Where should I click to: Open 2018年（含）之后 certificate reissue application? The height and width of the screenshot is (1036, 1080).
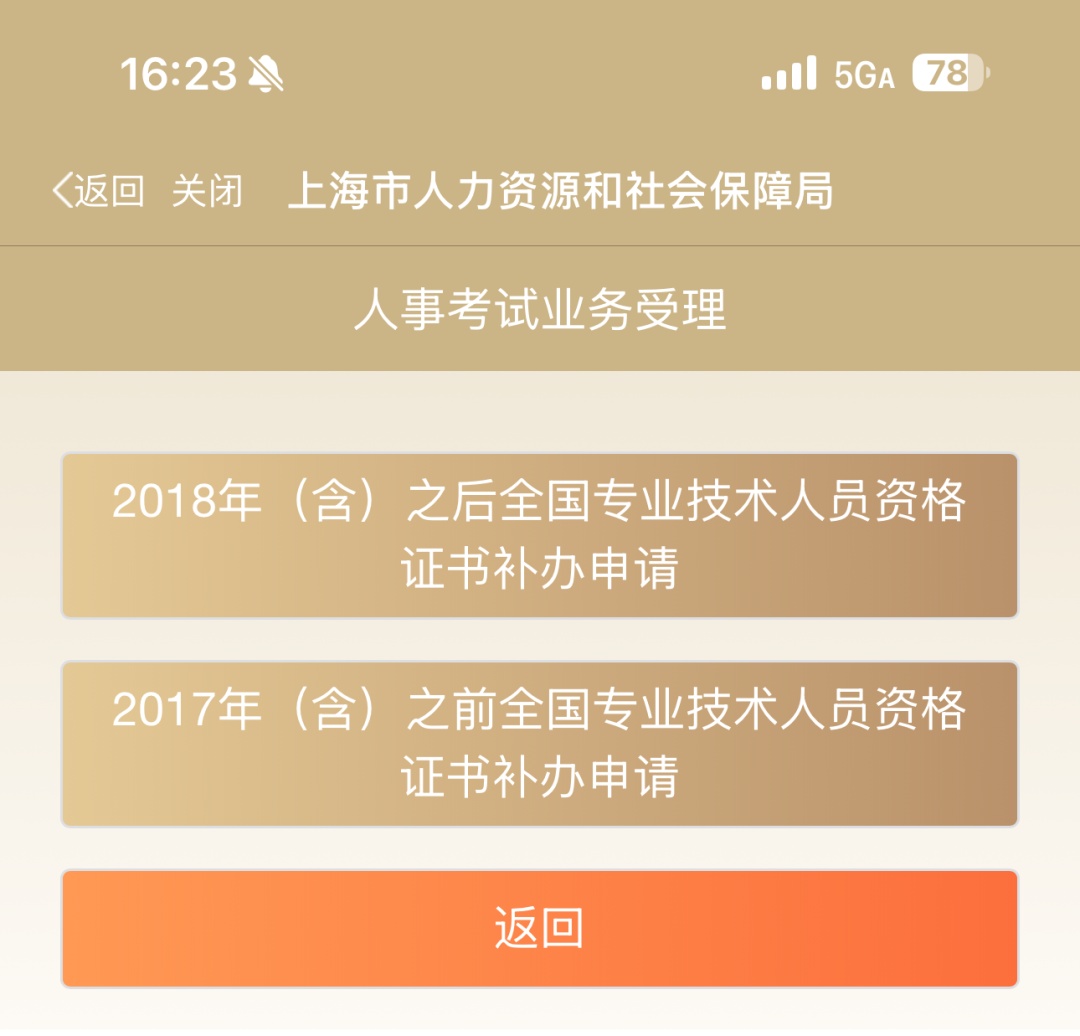coord(539,535)
